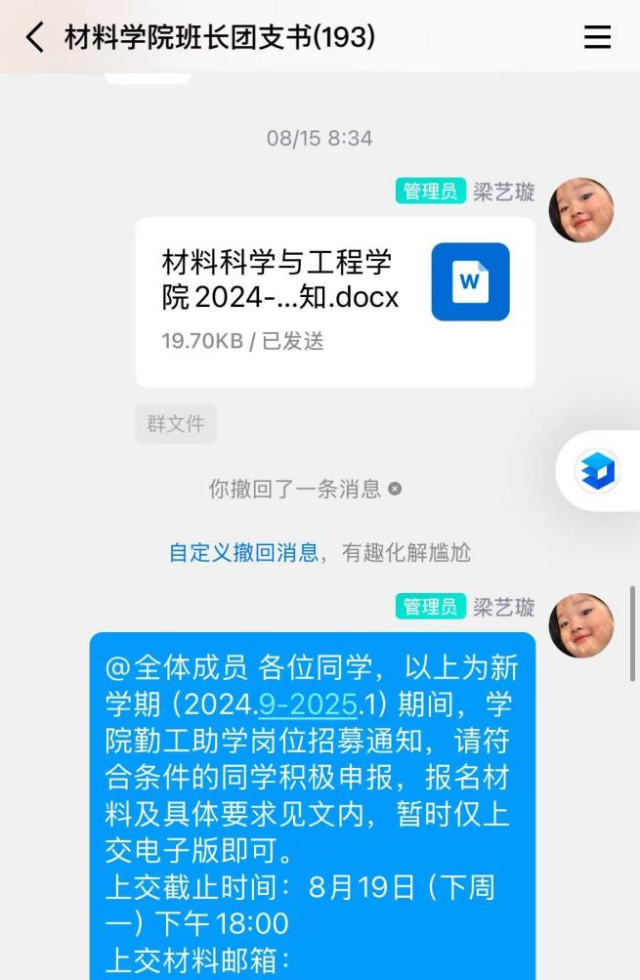
Task: Tap the 9-2025 underlined link in message
Action: click(307, 704)
